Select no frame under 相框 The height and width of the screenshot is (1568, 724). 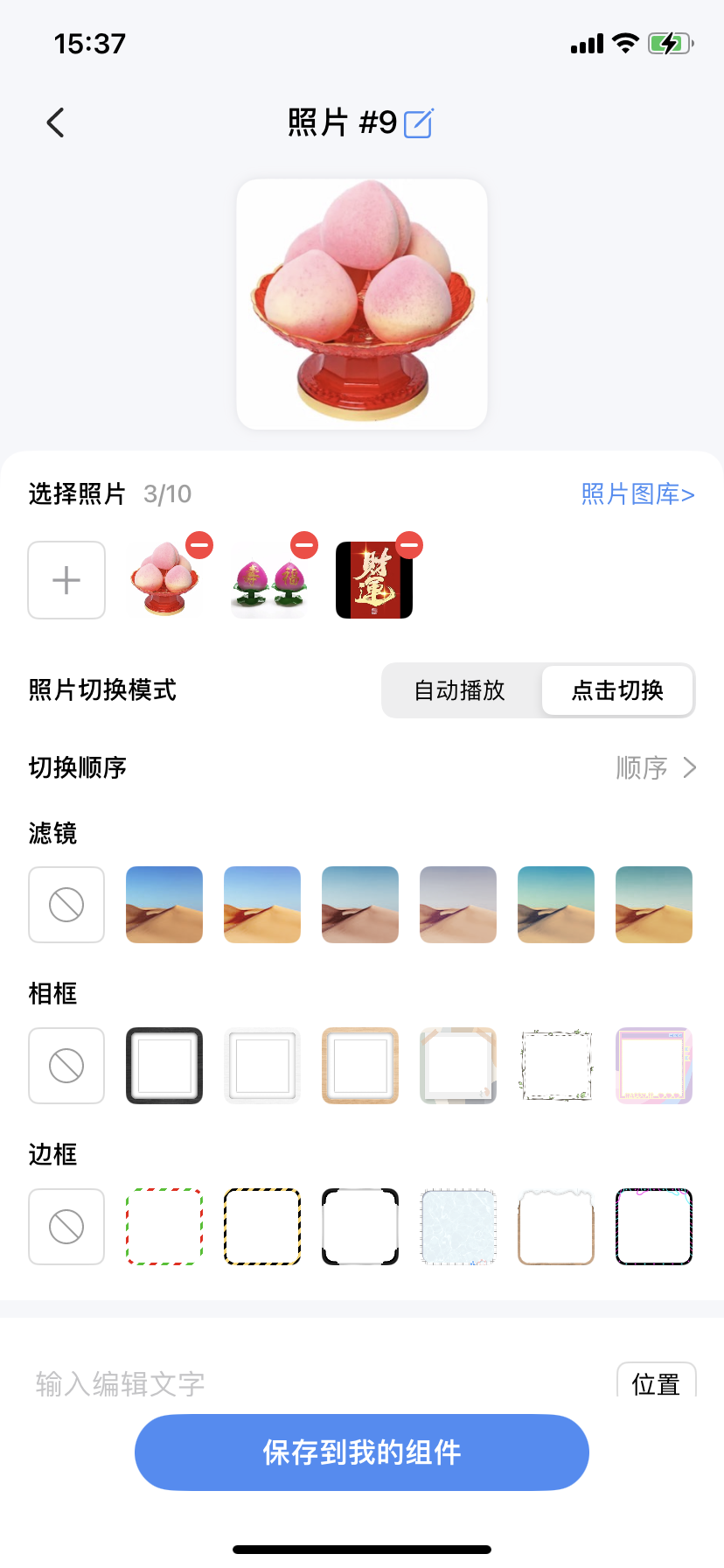click(66, 1066)
